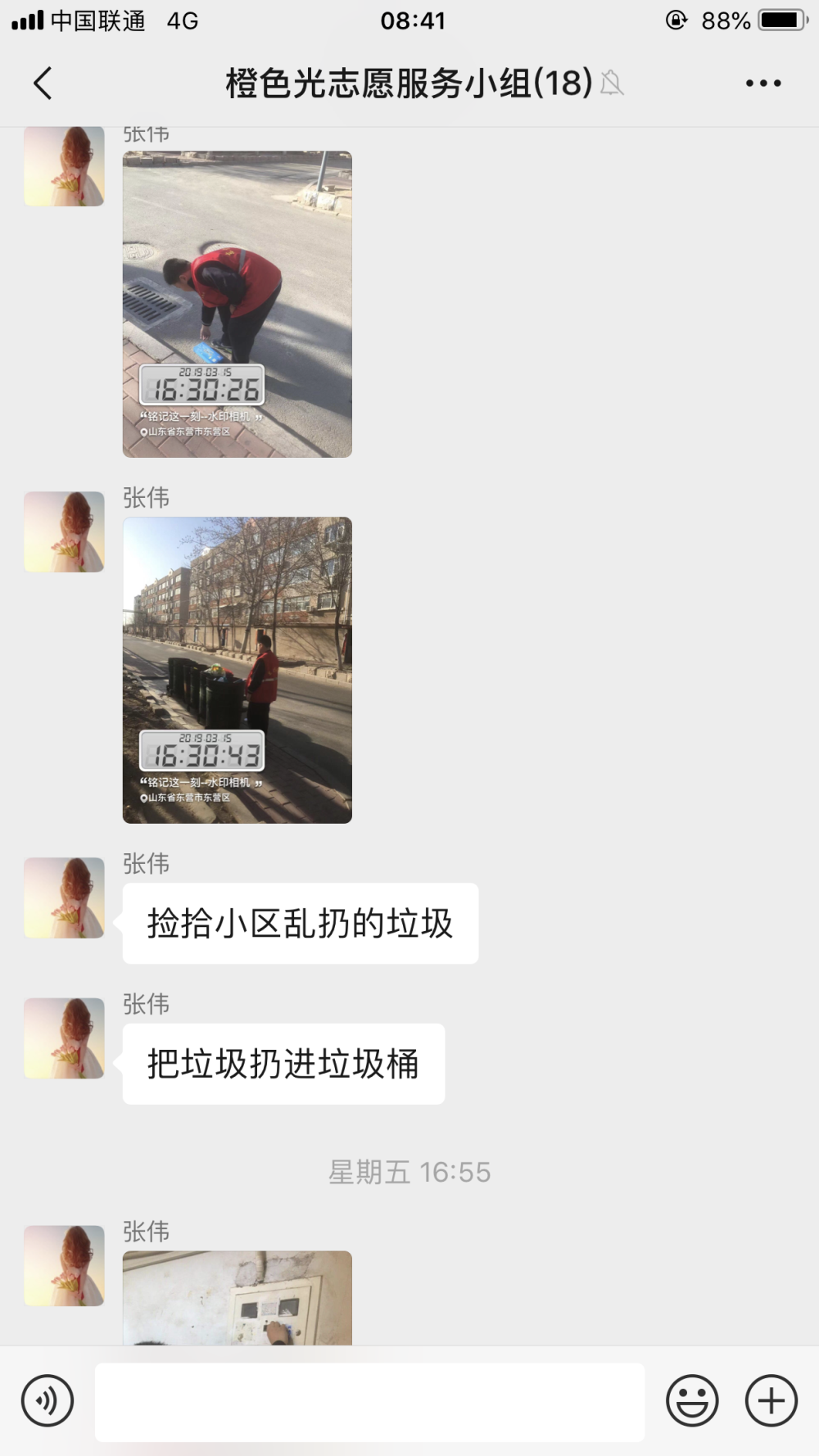The image size is (819, 1456).
Task: Open the emoji picker
Action: [692, 1400]
